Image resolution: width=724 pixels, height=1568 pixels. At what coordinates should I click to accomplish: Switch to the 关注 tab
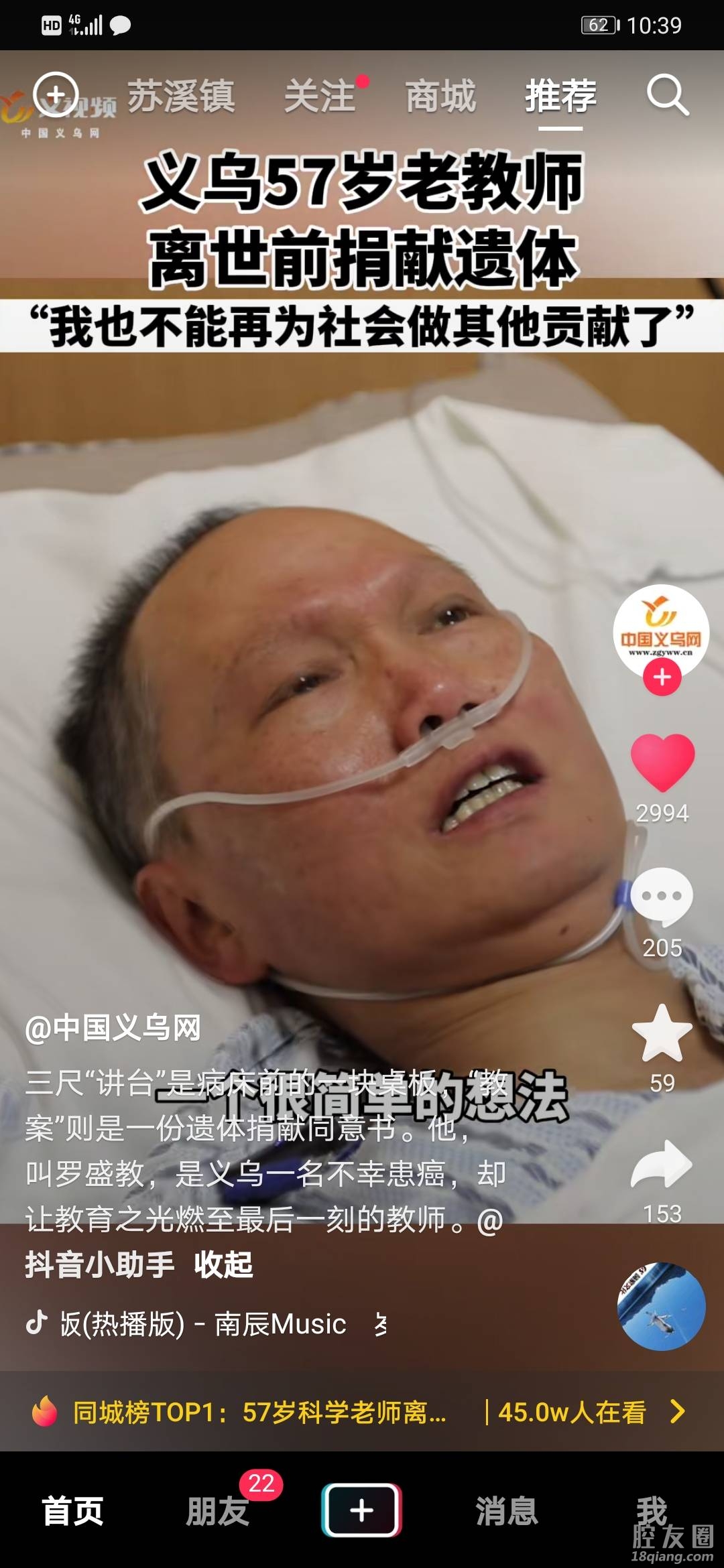click(x=320, y=96)
